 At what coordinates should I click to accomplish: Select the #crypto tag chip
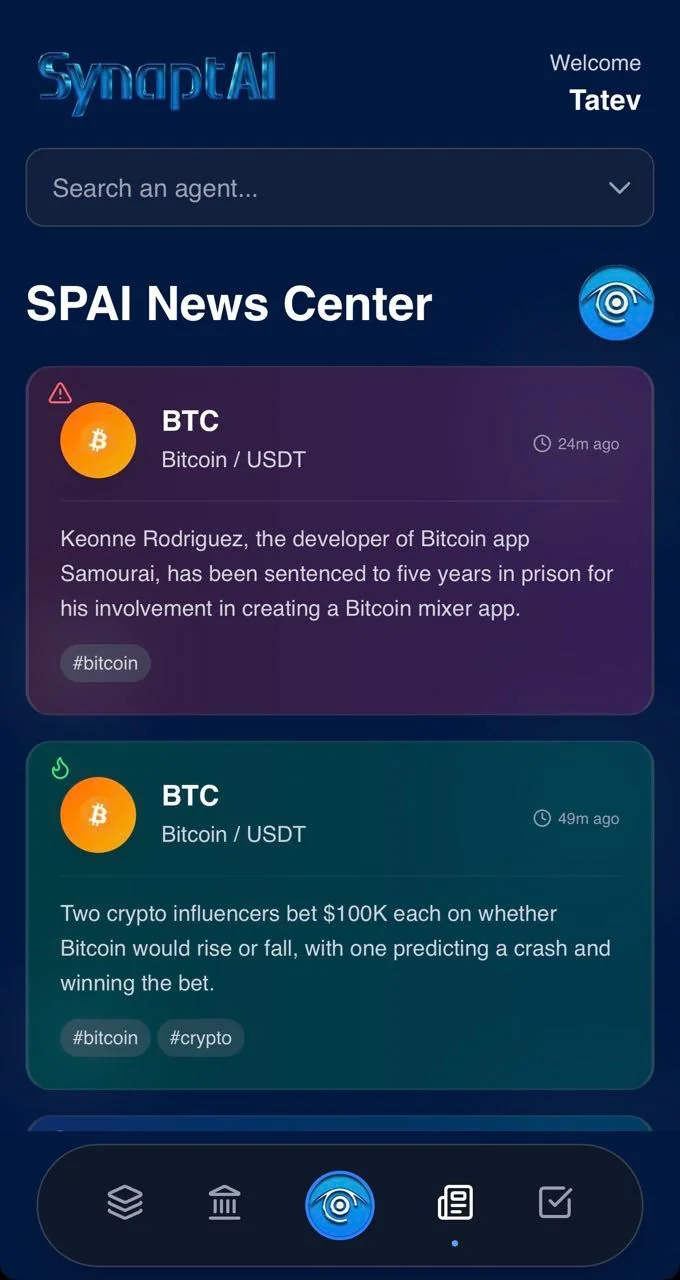(x=200, y=1038)
